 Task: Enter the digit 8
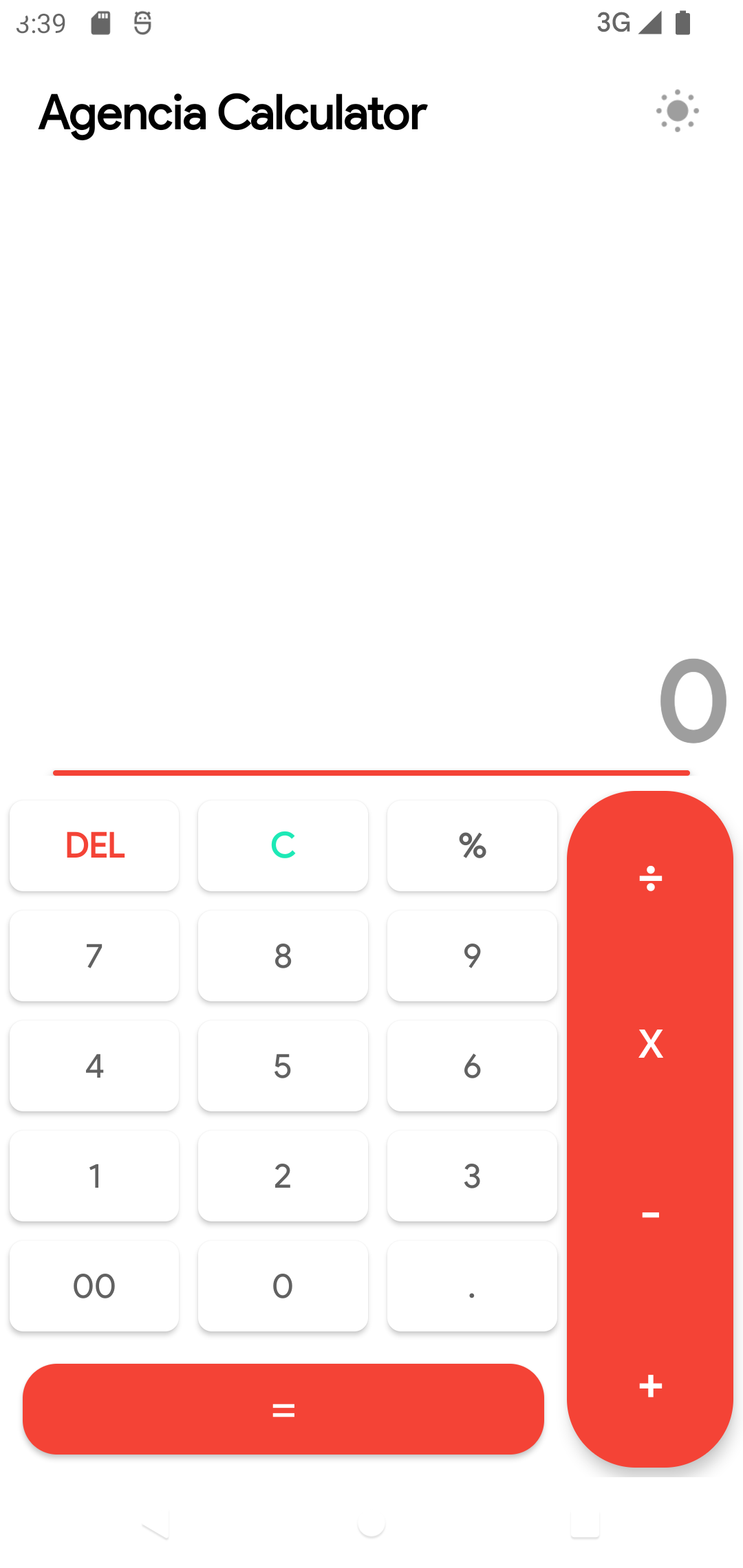pos(283,955)
